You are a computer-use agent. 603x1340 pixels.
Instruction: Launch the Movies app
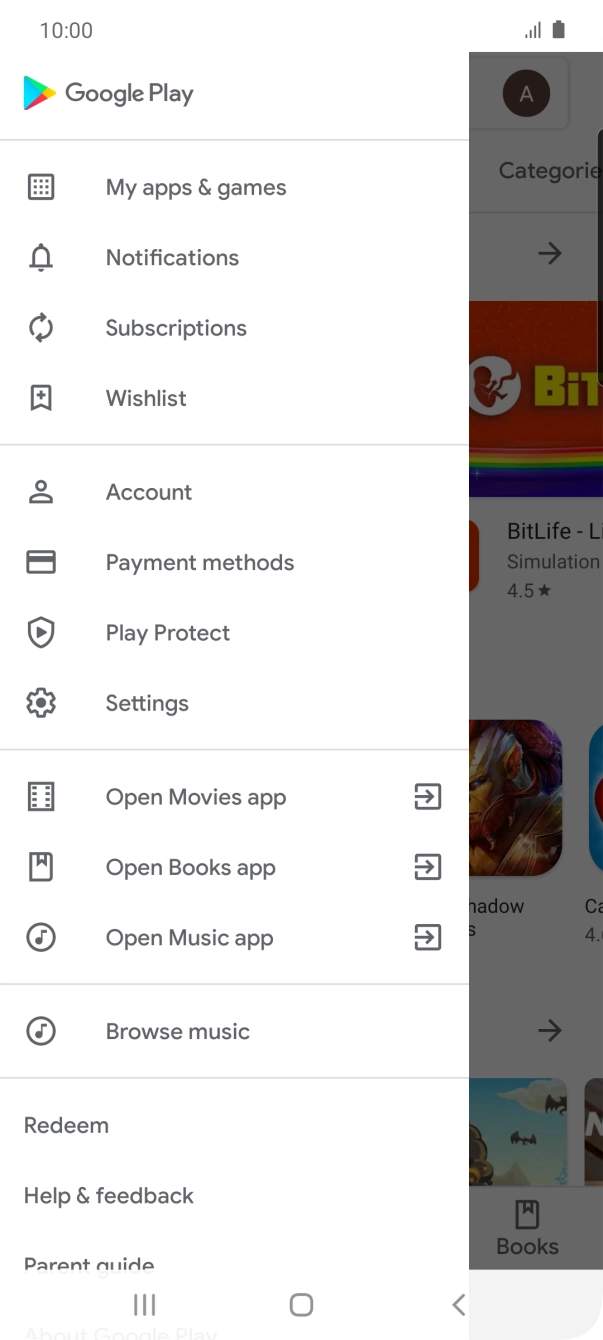point(234,797)
